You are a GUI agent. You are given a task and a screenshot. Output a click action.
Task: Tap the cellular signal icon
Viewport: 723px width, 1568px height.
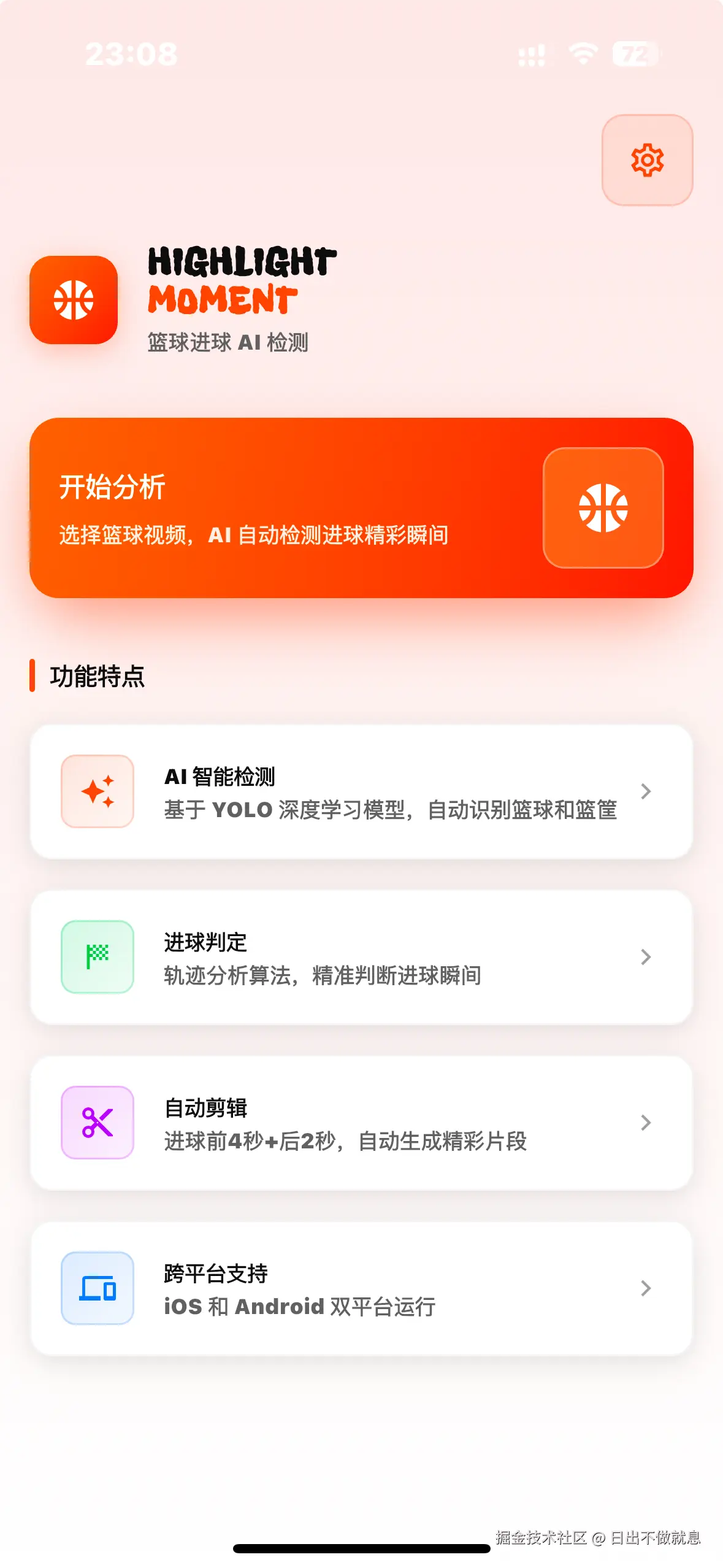pos(532,55)
